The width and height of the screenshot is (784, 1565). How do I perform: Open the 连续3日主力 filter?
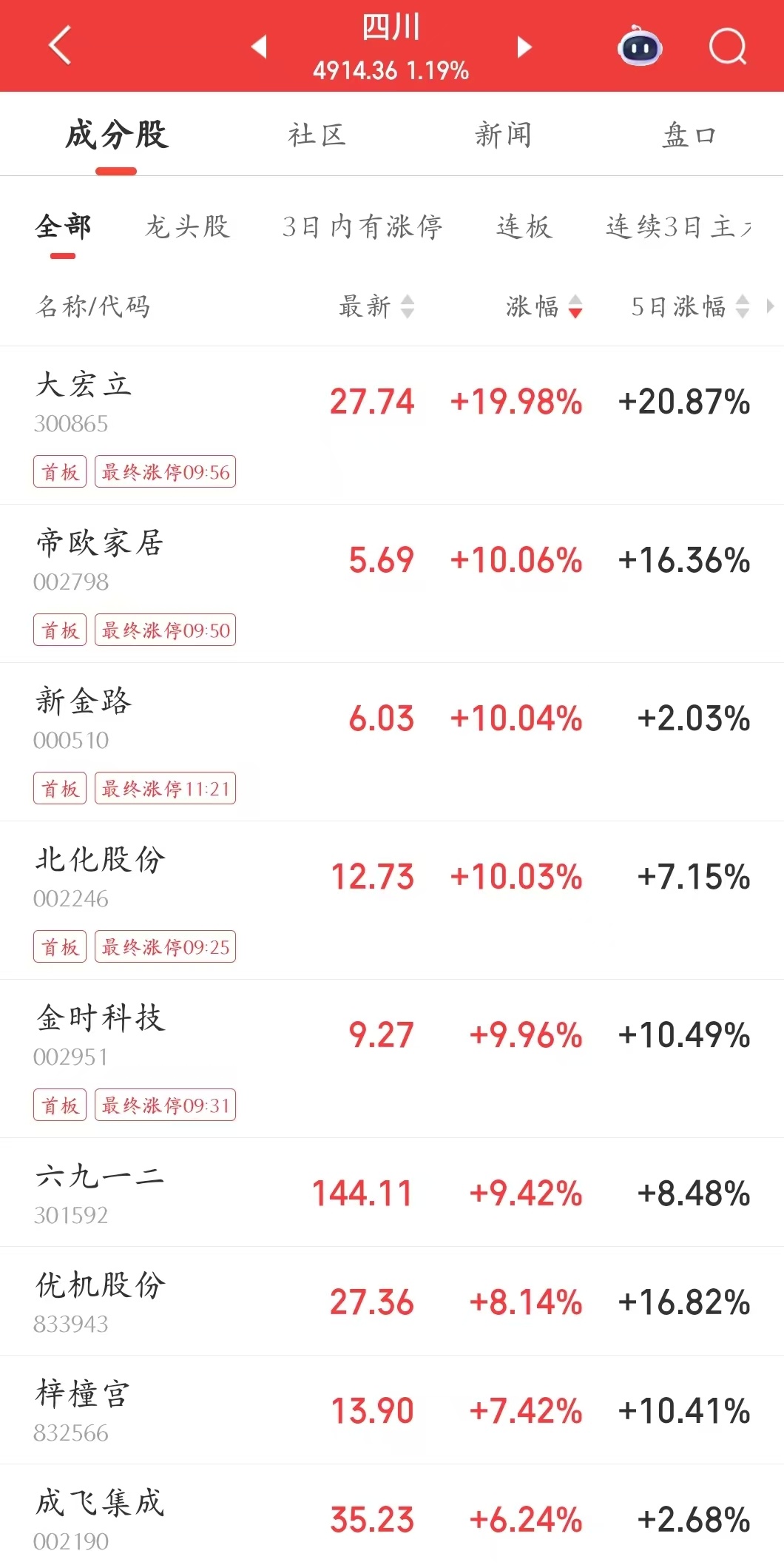(677, 228)
